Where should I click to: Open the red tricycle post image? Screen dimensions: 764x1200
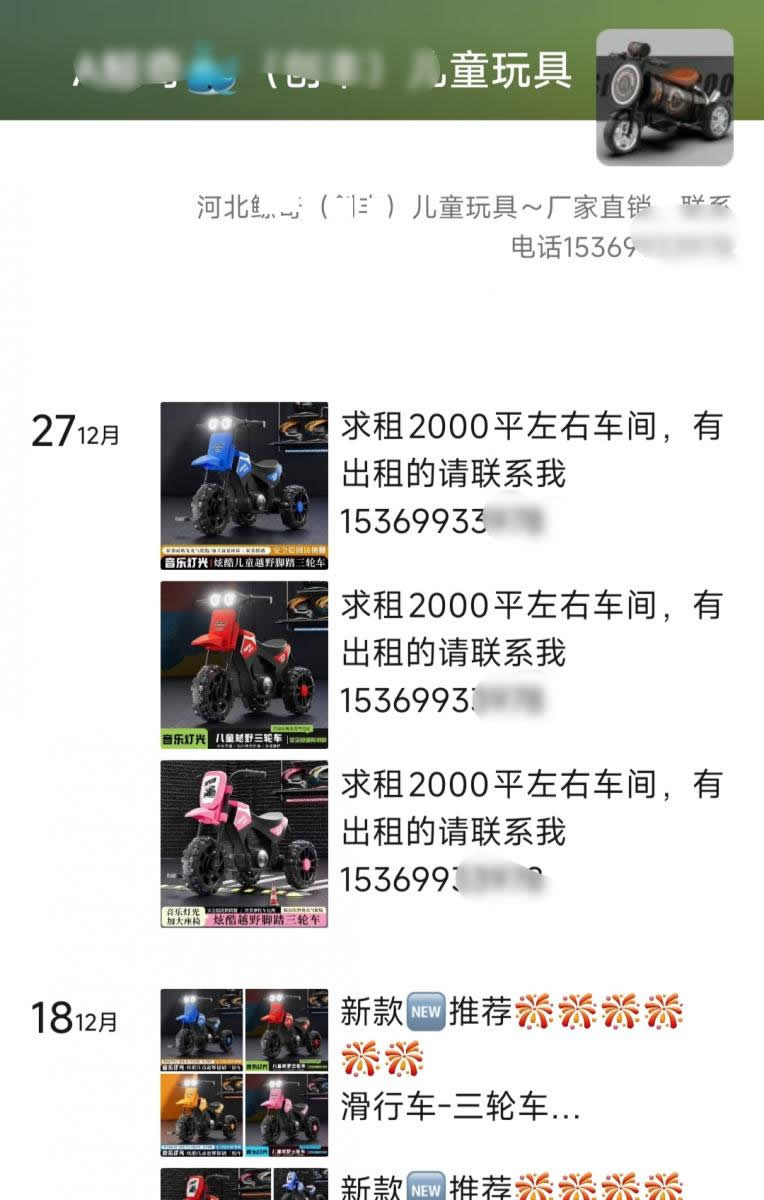coord(244,665)
